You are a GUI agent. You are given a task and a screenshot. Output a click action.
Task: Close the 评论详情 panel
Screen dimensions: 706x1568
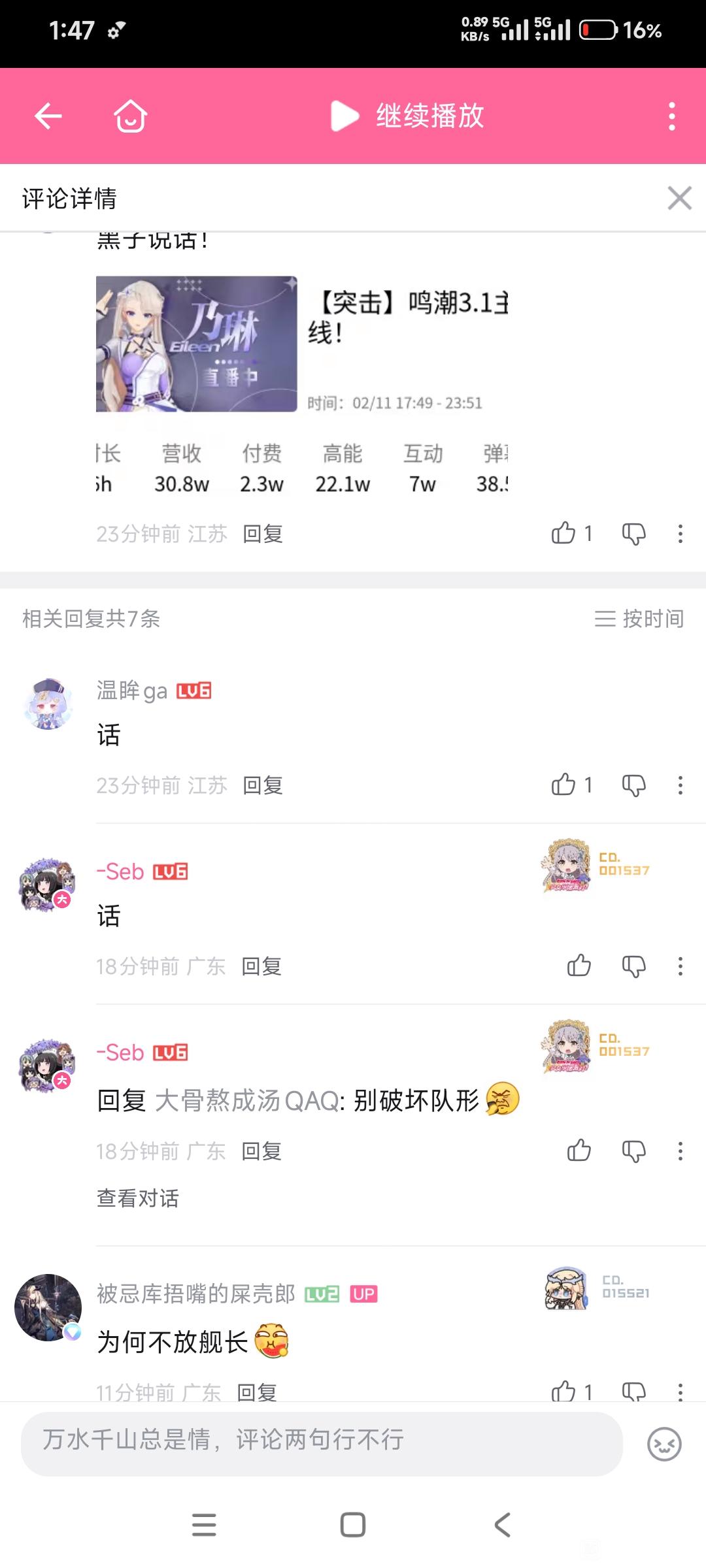[679, 198]
